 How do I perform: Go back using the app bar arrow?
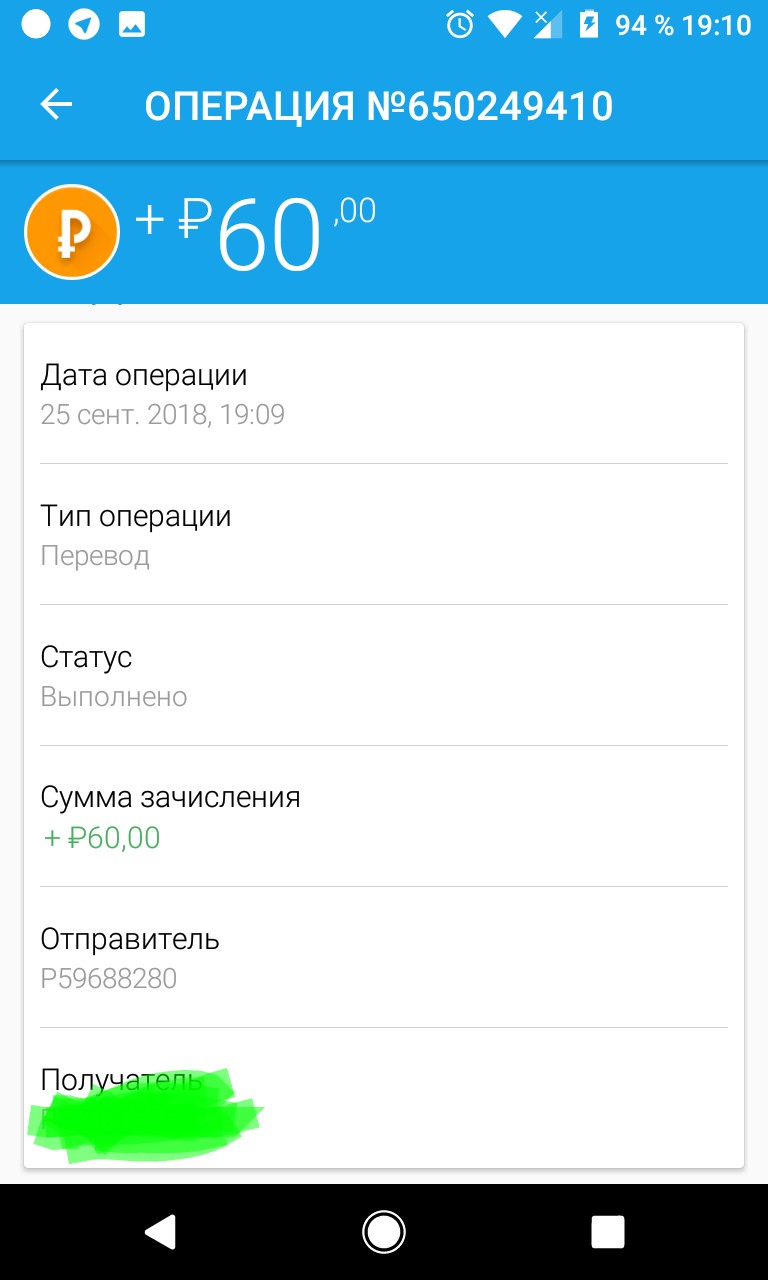[57, 105]
